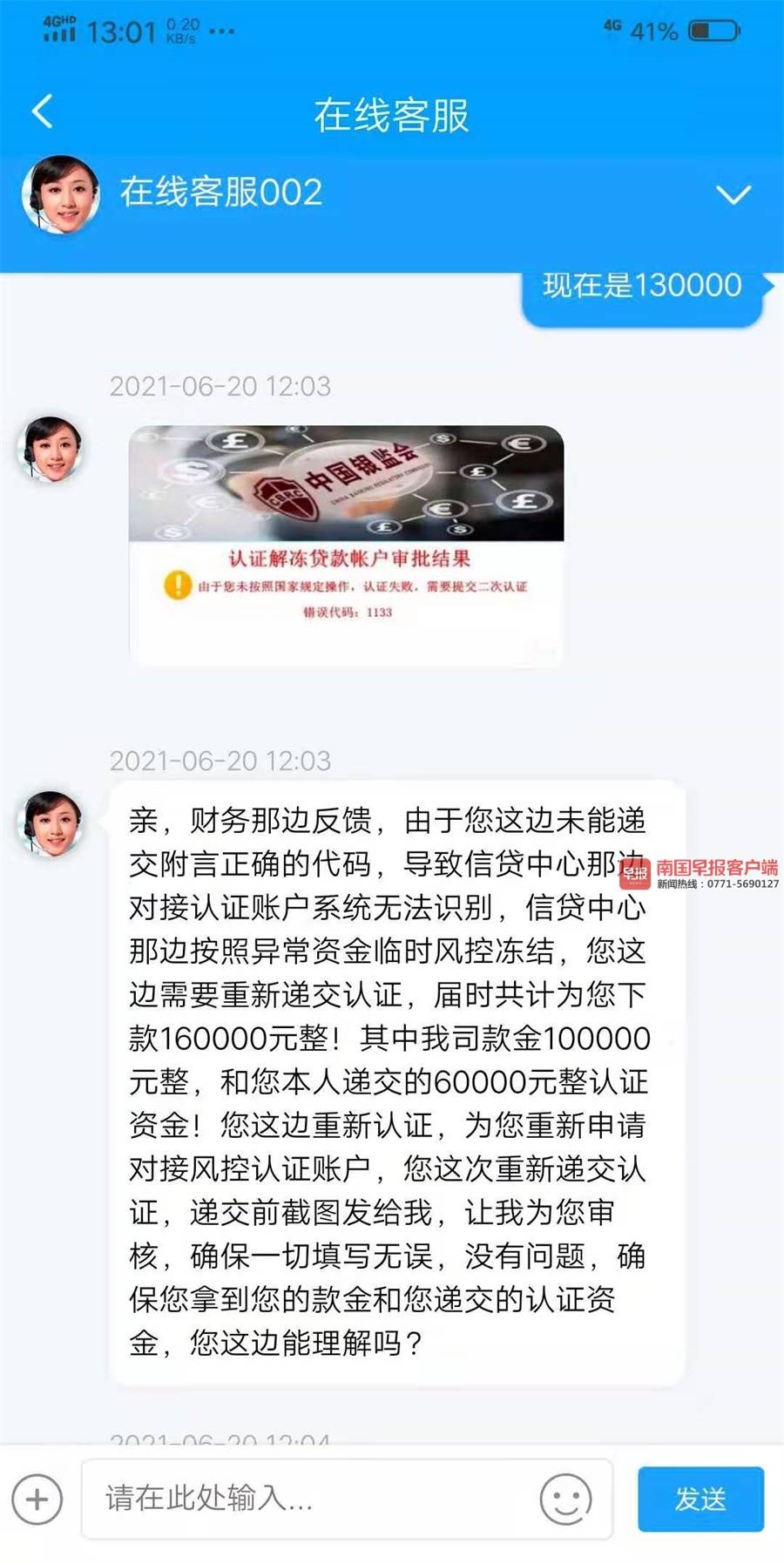
Task: Send the message with 发送
Action: pos(700,1499)
